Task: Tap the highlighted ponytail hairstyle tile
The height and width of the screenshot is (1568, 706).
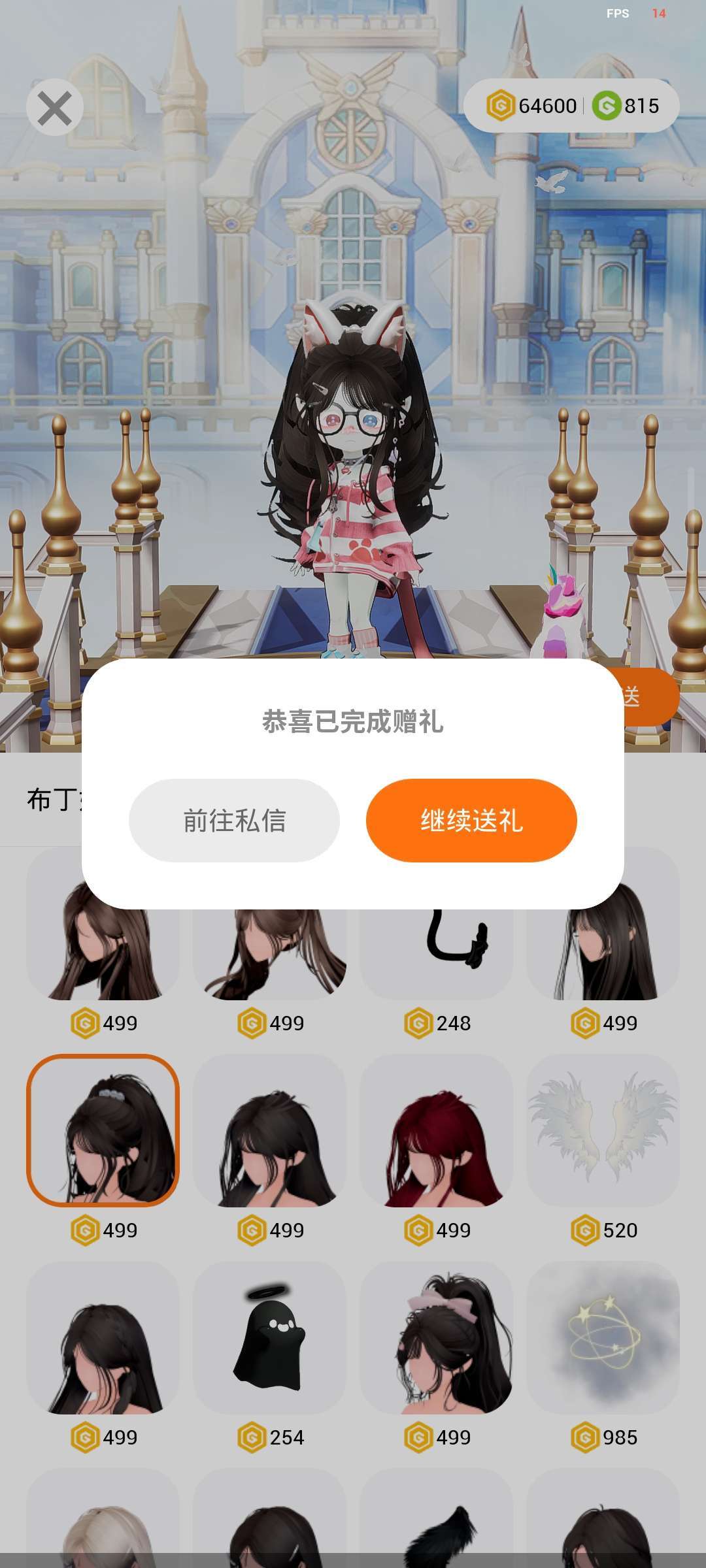Action: tap(103, 1130)
